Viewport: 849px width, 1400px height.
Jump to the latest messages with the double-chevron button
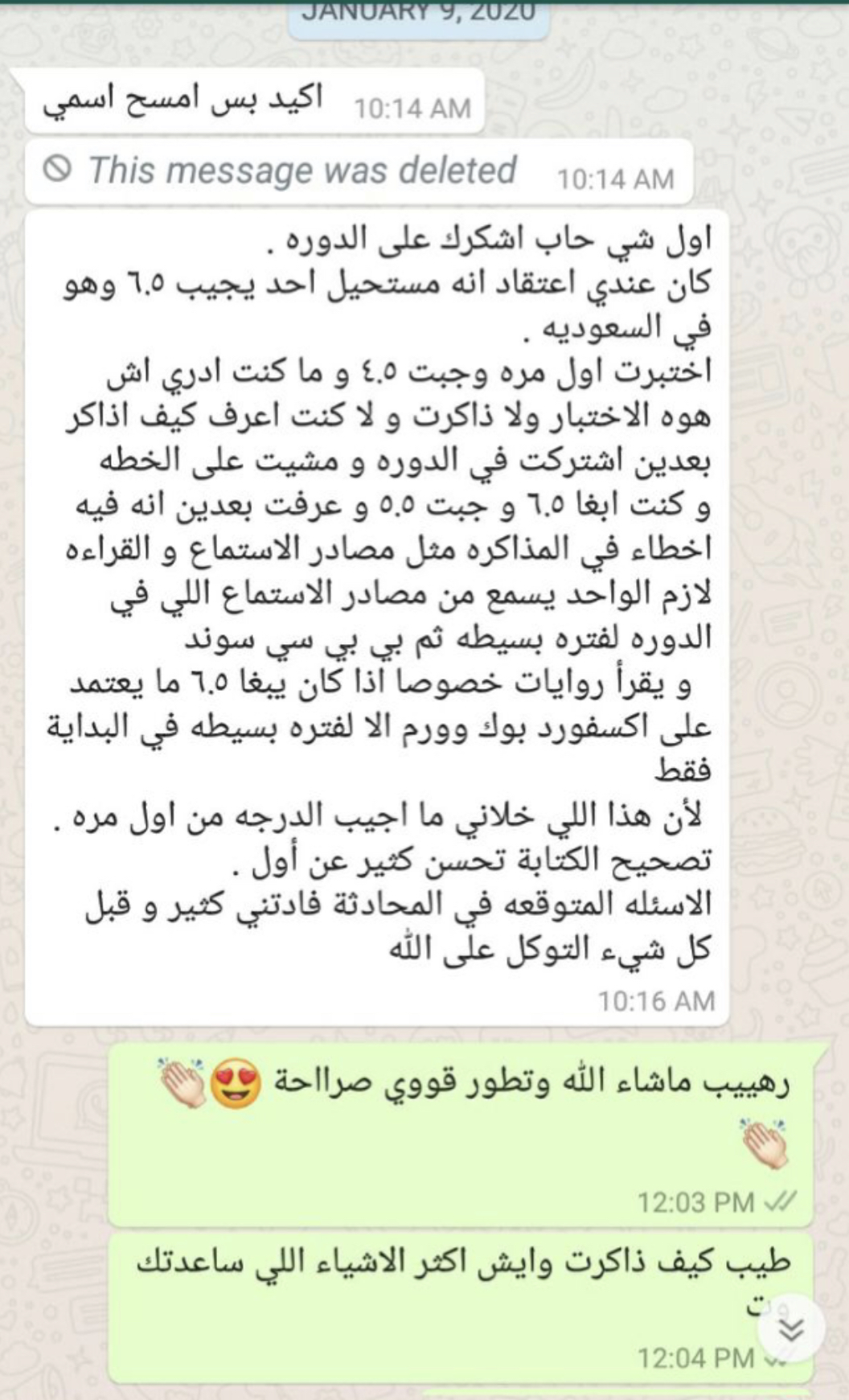[791, 1328]
